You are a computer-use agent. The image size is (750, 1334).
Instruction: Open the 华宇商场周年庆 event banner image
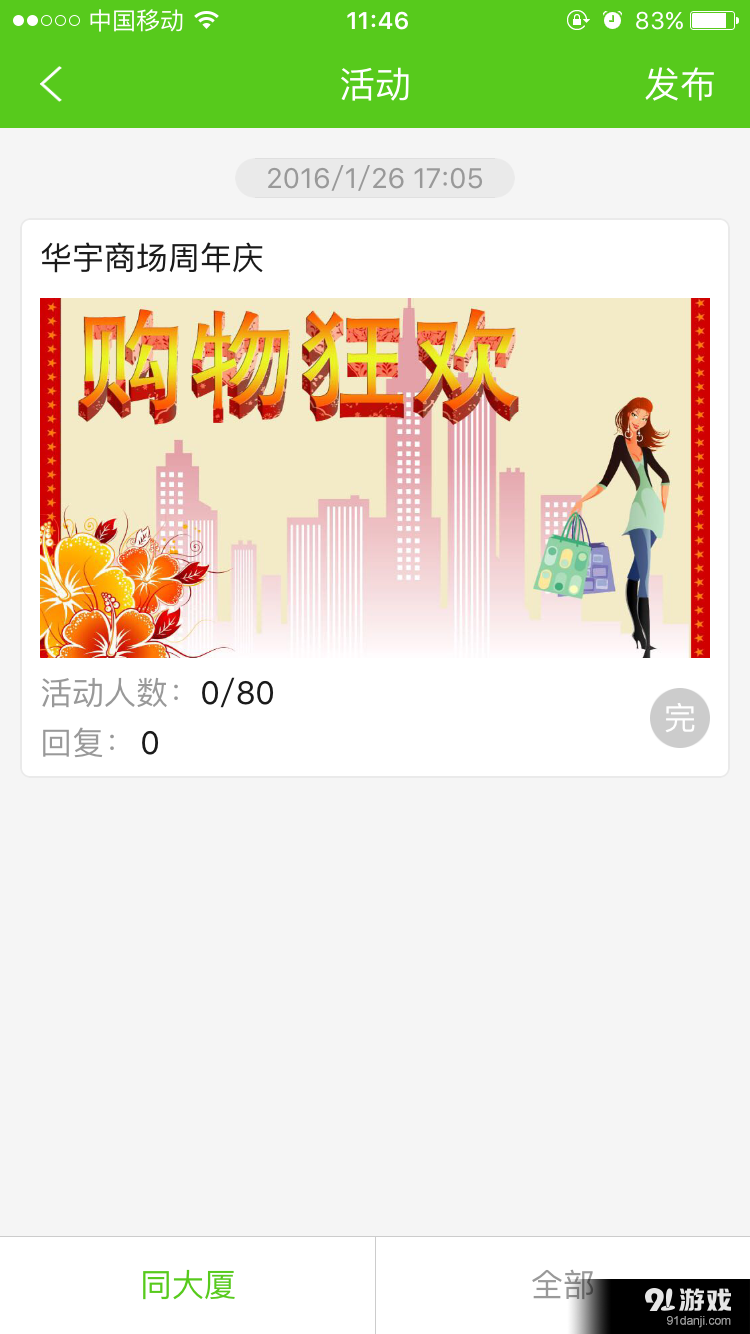374,476
